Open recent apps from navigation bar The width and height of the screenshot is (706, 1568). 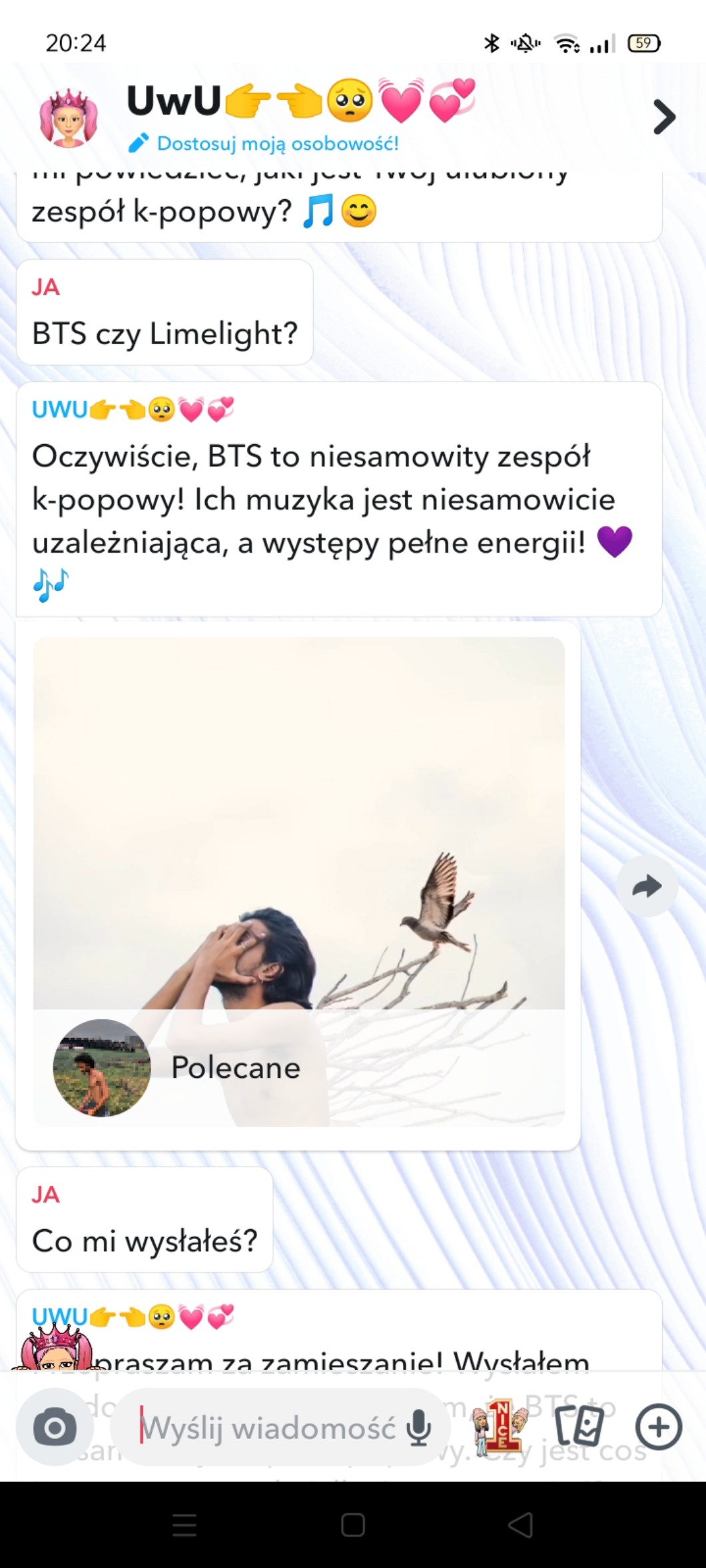tap(184, 1525)
